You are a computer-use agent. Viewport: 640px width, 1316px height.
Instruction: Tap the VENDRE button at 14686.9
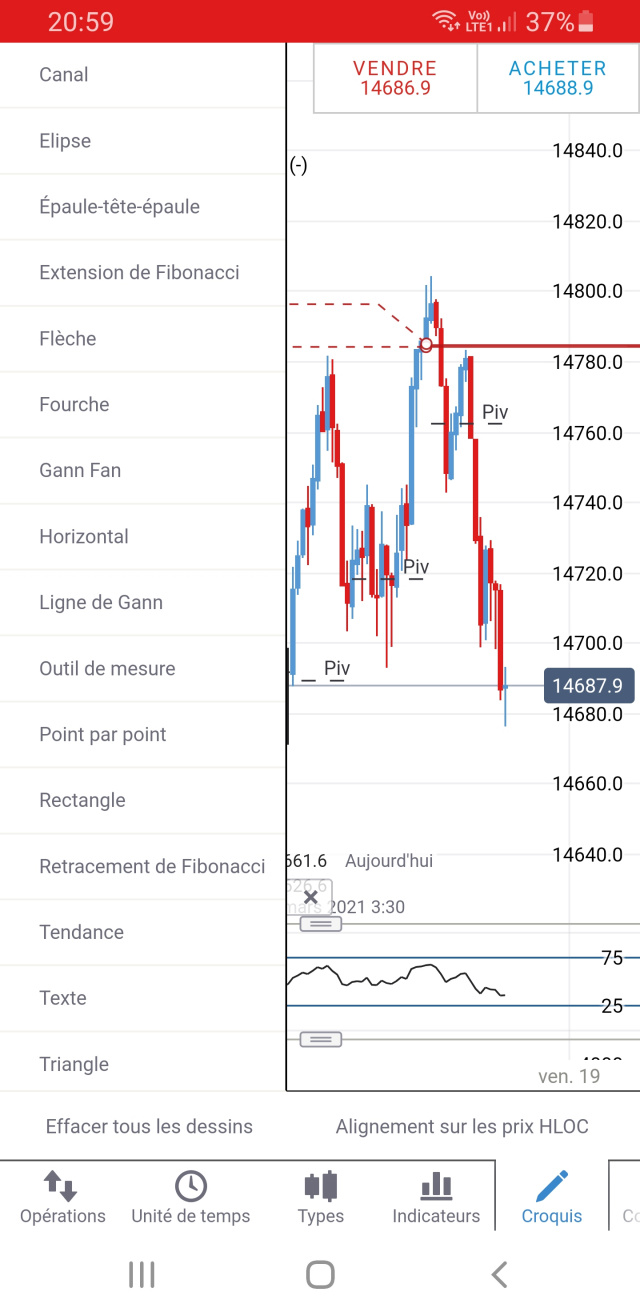[395, 78]
